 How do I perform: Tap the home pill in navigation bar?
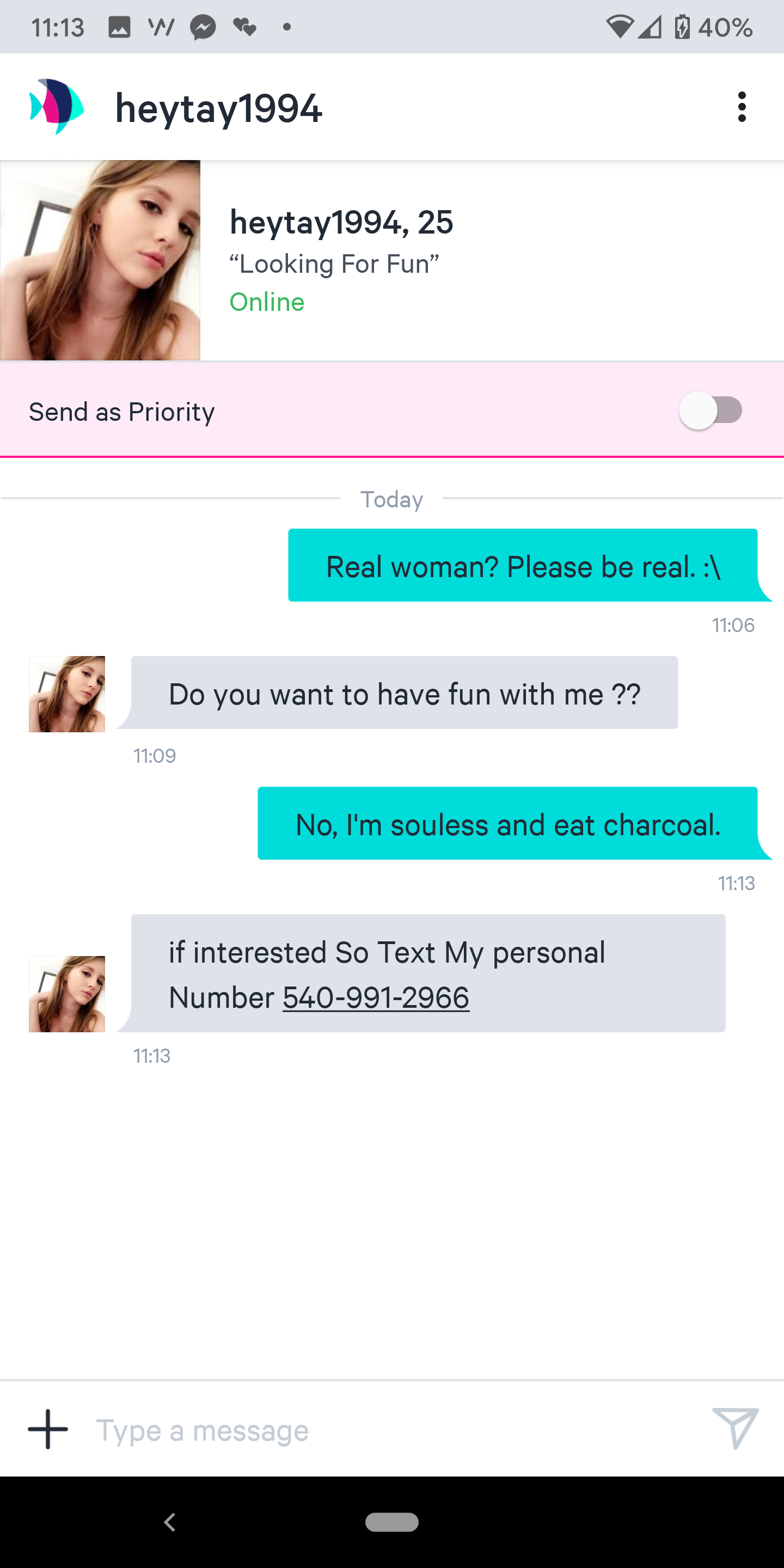pyautogui.click(x=391, y=1522)
